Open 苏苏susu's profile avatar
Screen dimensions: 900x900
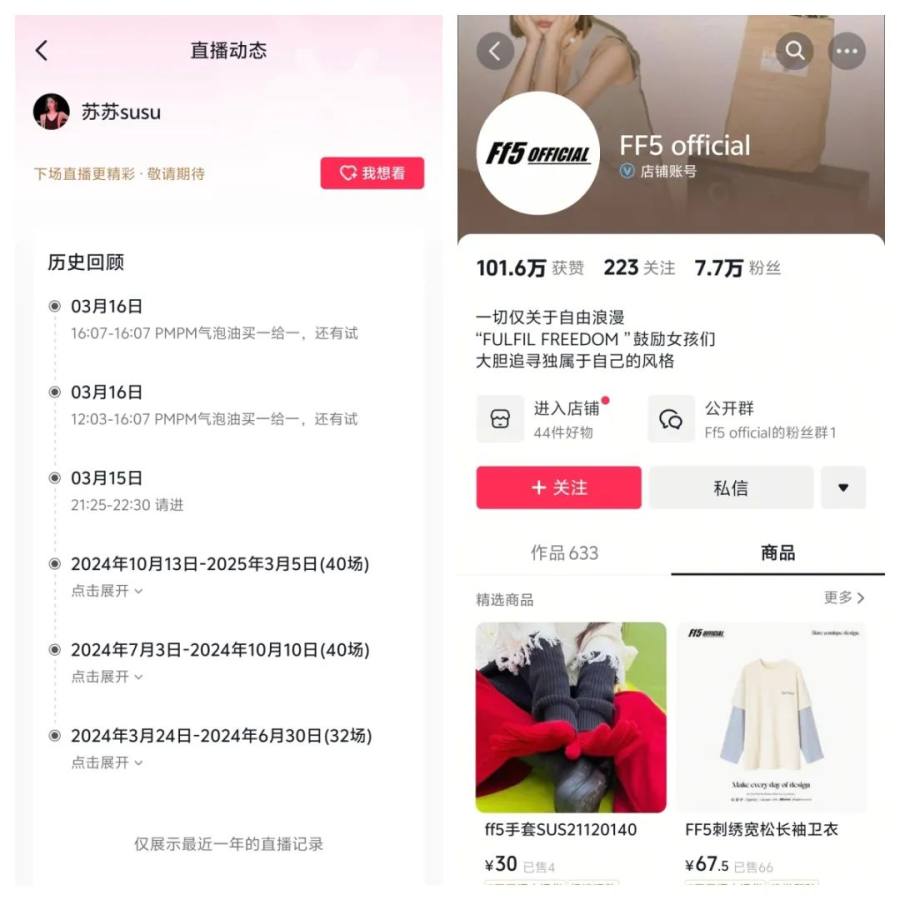pyautogui.click(x=51, y=112)
